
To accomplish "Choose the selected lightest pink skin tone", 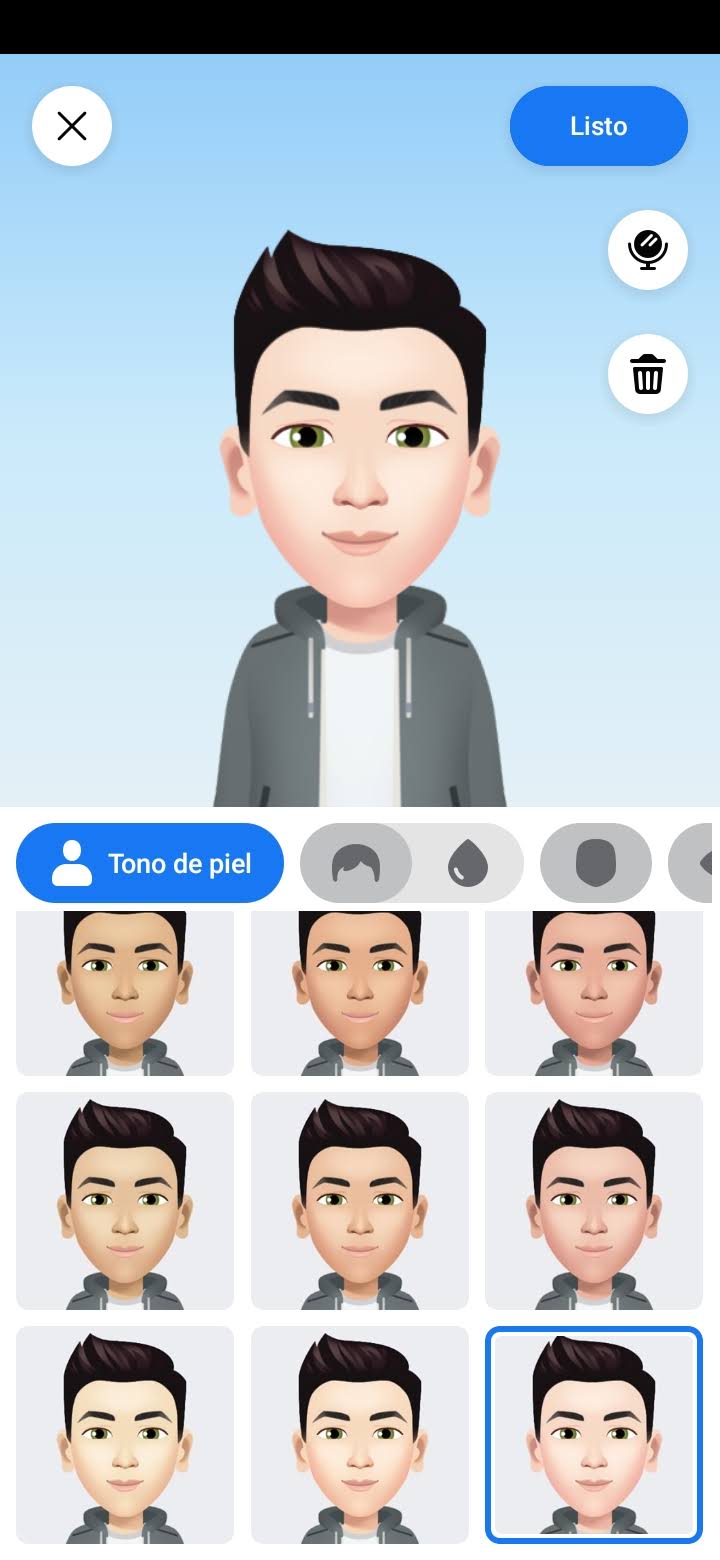I will click(594, 1434).
